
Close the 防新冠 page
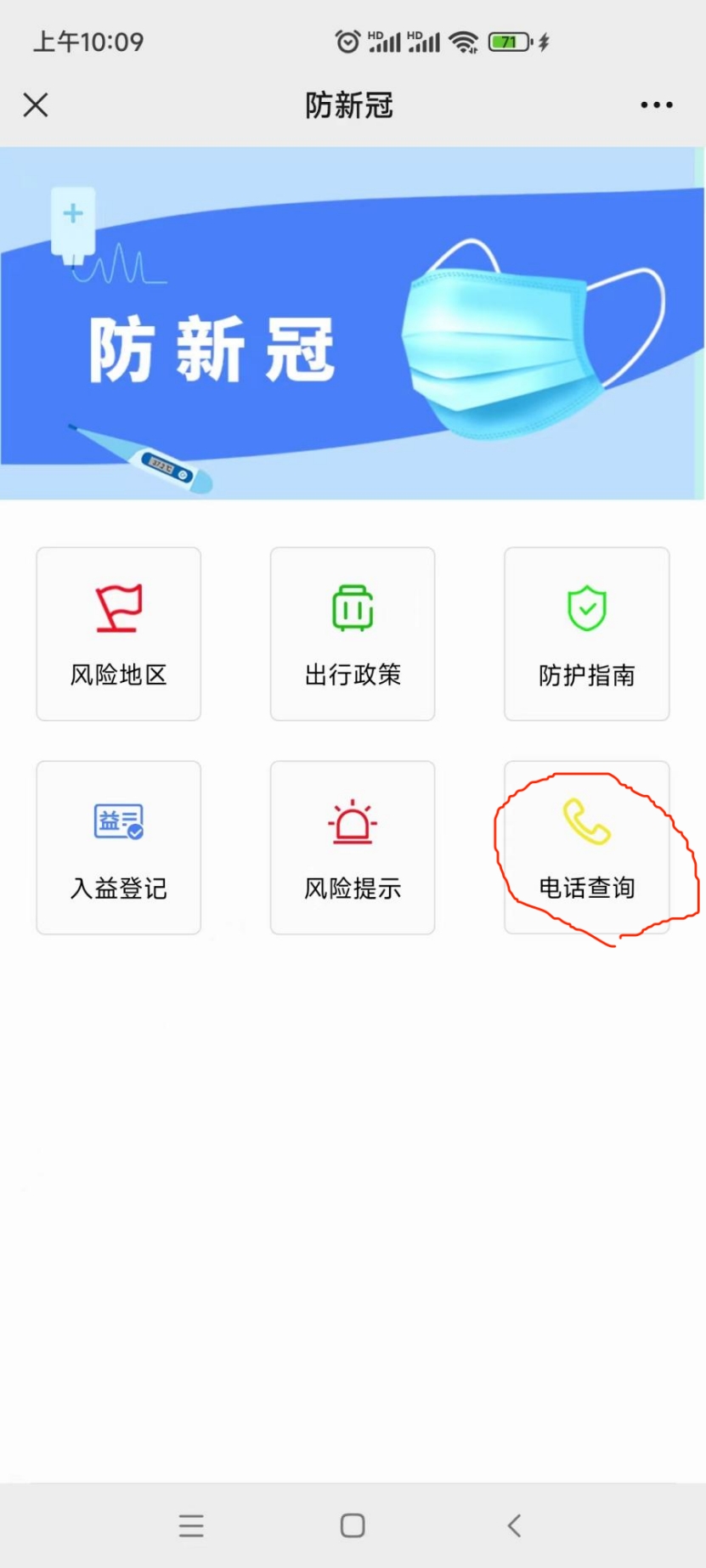36,105
